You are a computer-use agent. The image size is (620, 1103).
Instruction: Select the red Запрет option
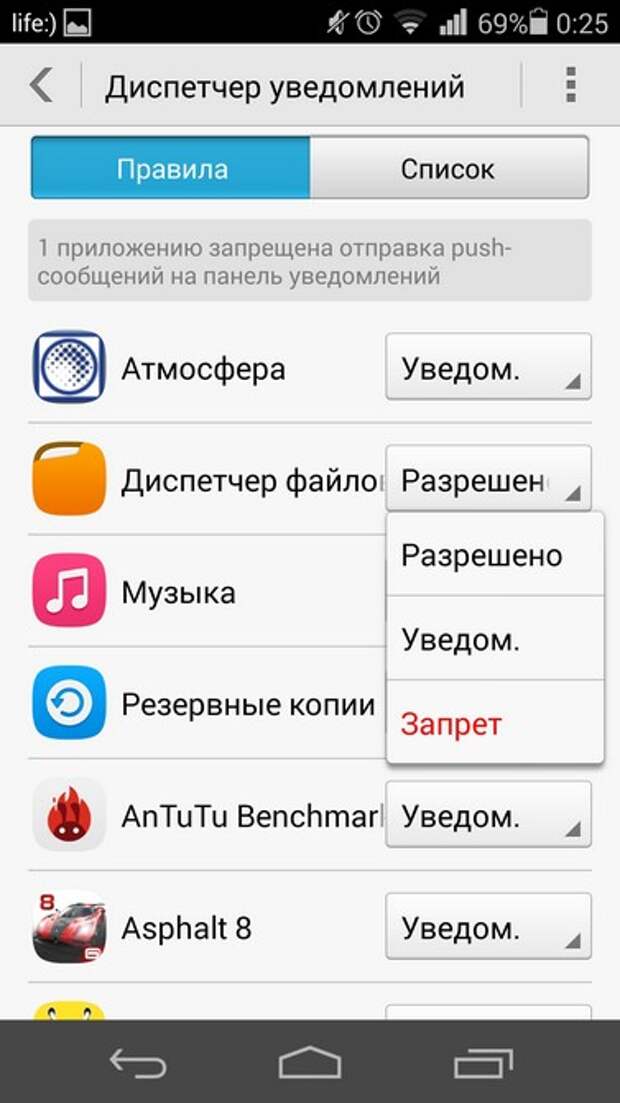click(x=495, y=724)
